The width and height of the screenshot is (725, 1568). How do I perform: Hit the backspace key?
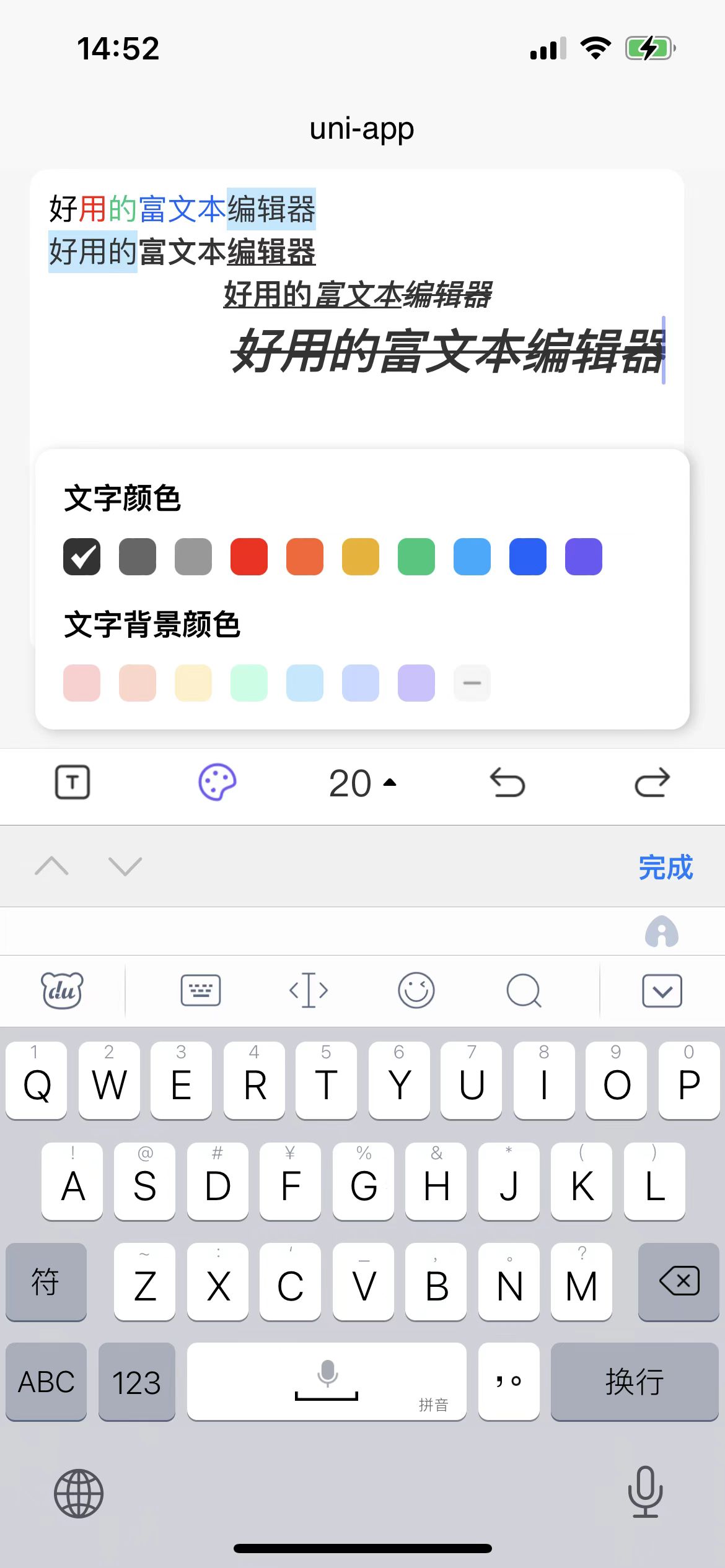point(679,1281)
